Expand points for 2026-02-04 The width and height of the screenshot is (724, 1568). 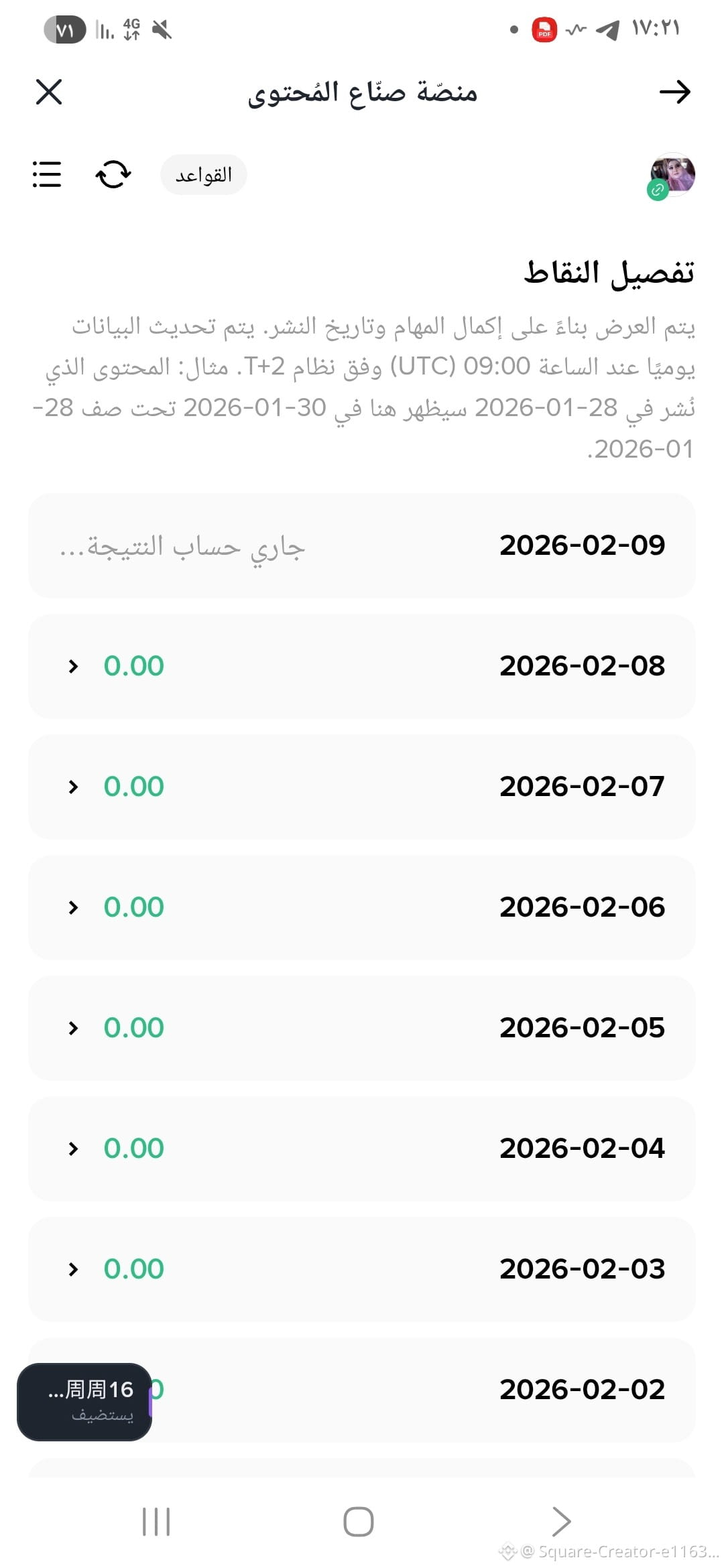(74, 1149)
